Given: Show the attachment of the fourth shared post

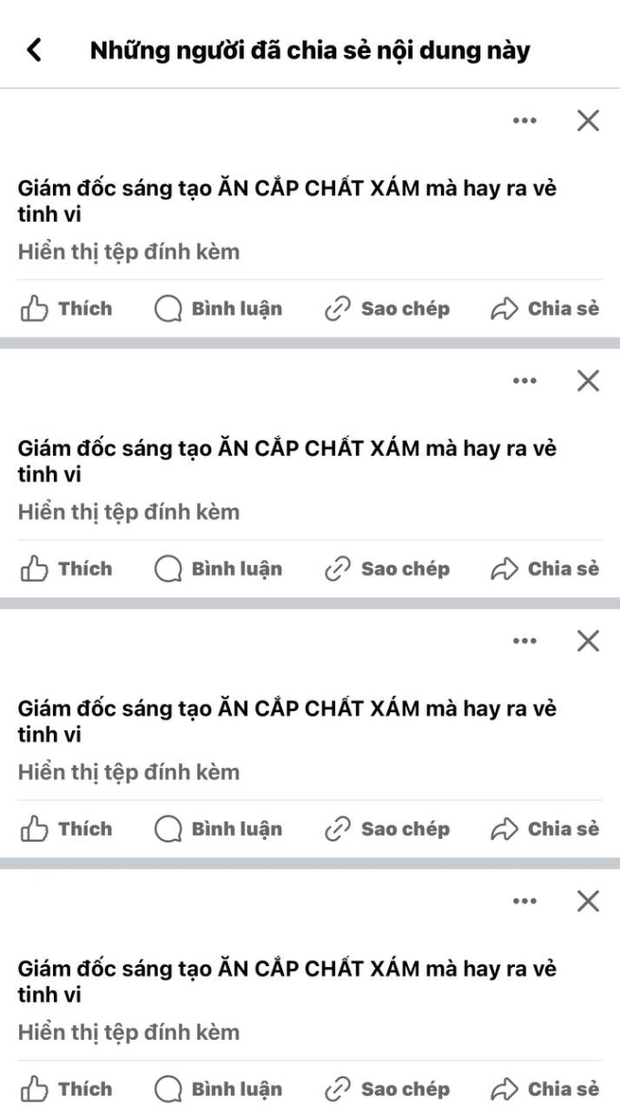Looking at the screenshot, I should coord(129,1032).
